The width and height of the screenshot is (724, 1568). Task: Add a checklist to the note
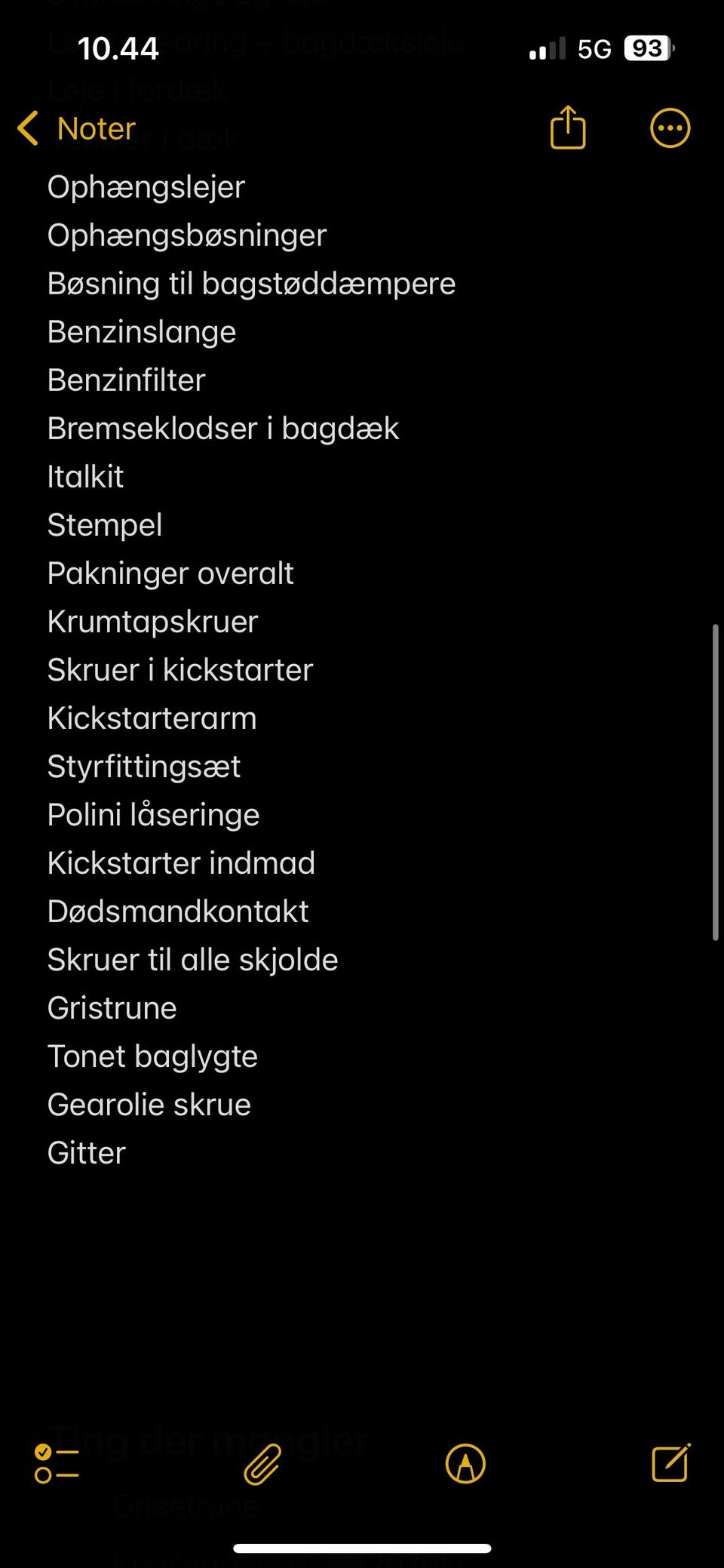click(x=57, y=1464)
